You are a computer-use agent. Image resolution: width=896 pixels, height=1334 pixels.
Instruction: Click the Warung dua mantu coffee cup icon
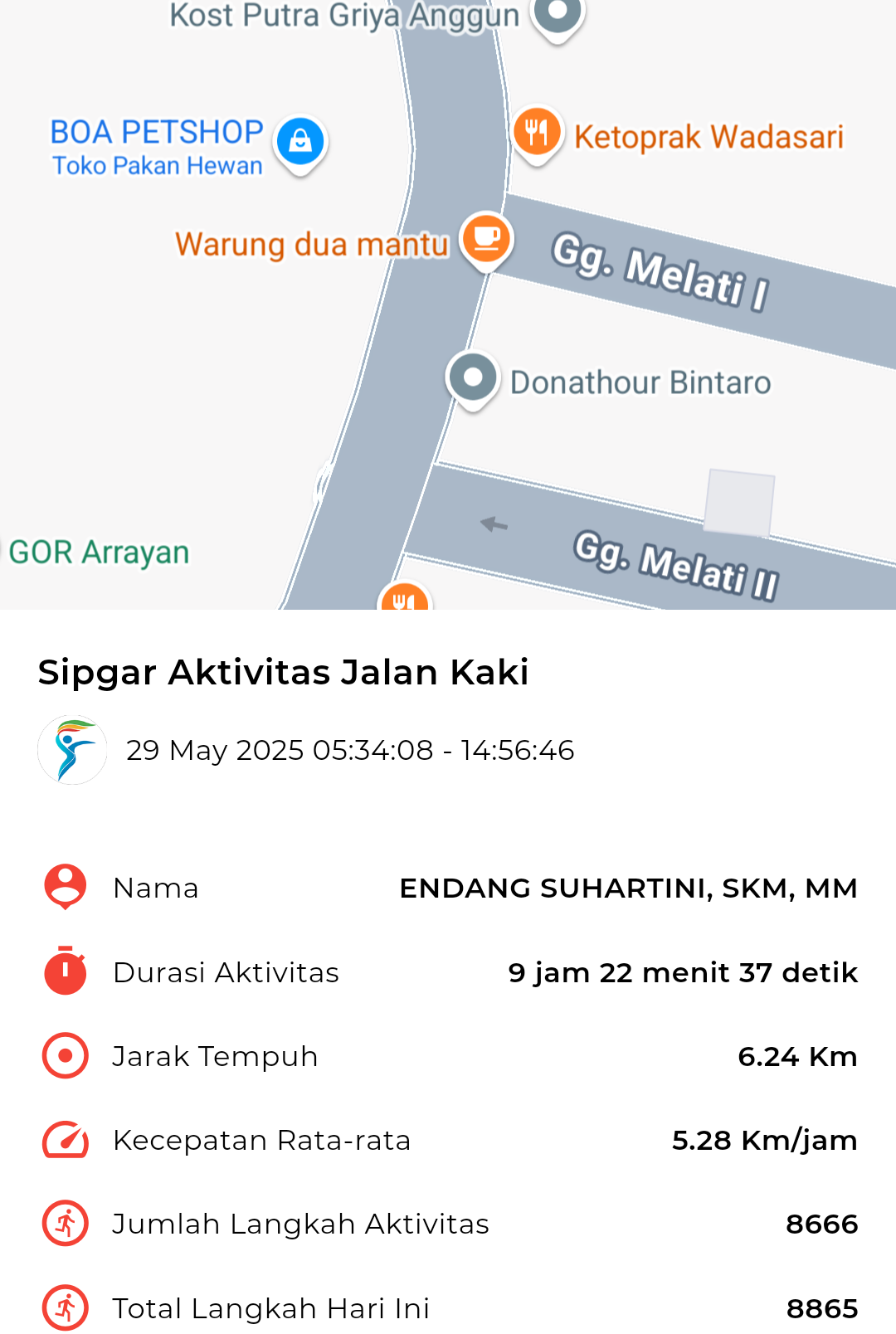pos(485,239)
